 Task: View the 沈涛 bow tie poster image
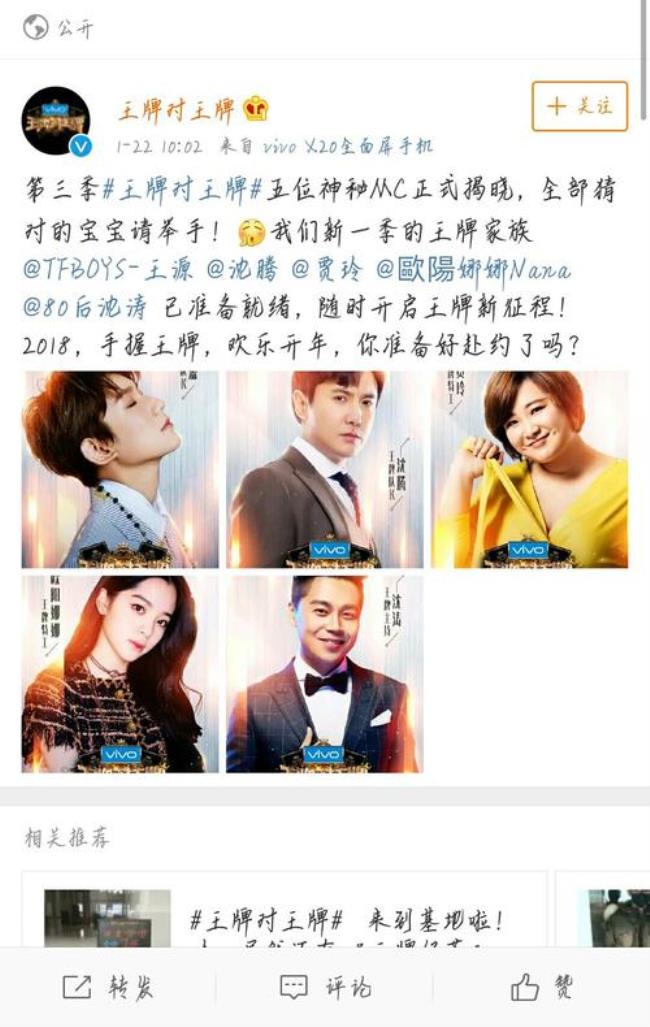(x=325, y=673)
